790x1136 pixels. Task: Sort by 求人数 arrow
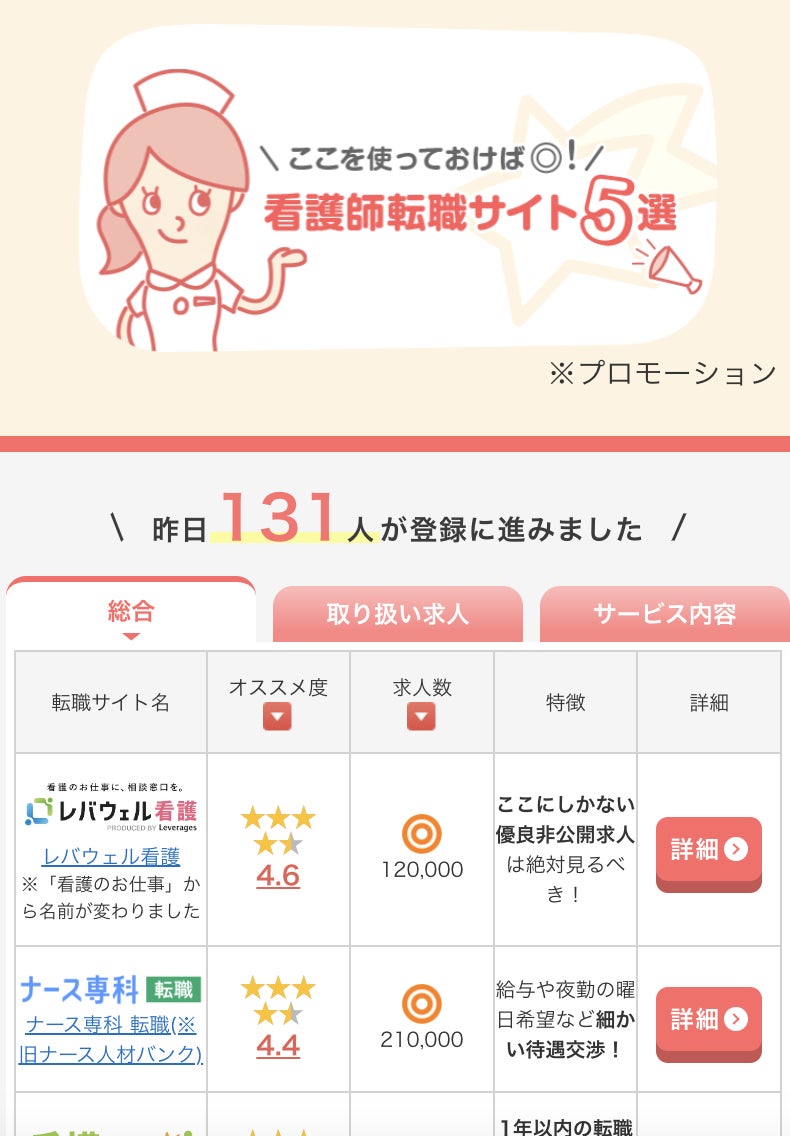point(421,717)
